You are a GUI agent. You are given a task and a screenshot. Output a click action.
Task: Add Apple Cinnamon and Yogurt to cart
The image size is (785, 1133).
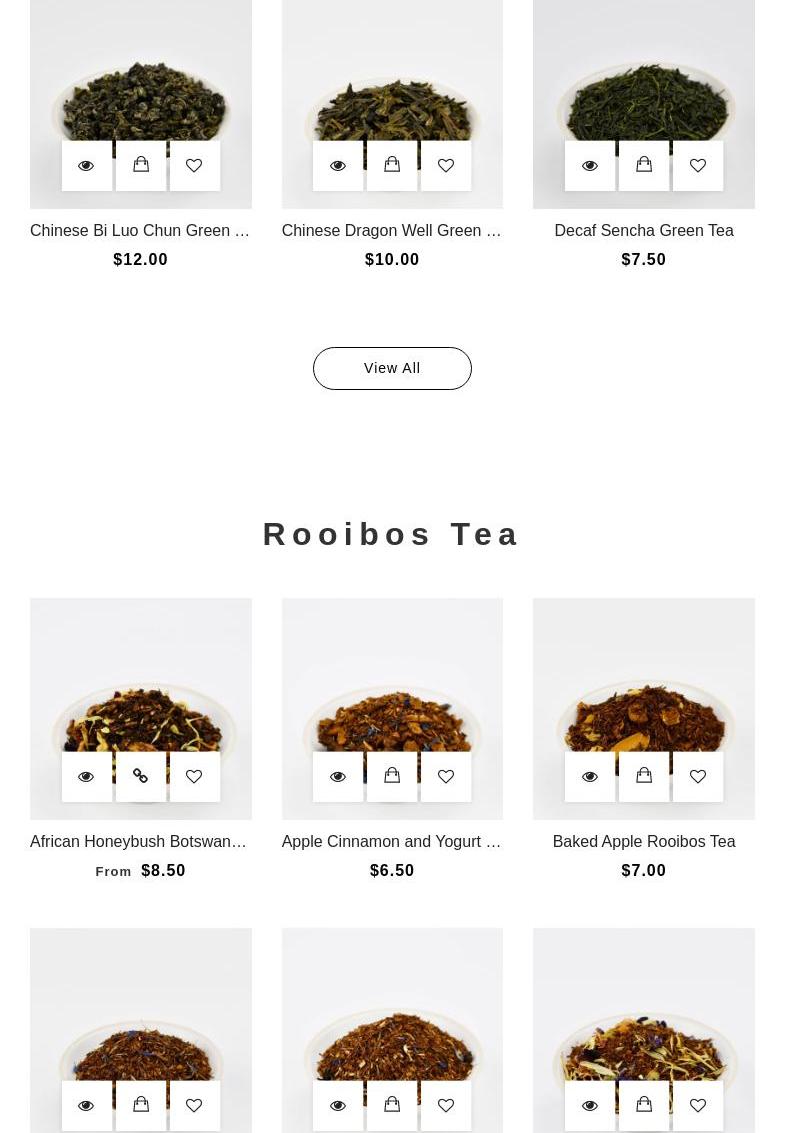click(392, 776)
